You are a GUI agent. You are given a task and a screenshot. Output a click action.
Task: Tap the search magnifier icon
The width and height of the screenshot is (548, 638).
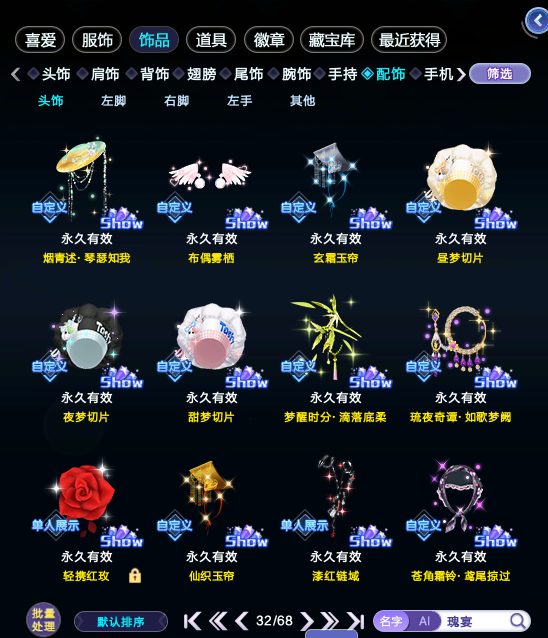(x=517, y=621)
